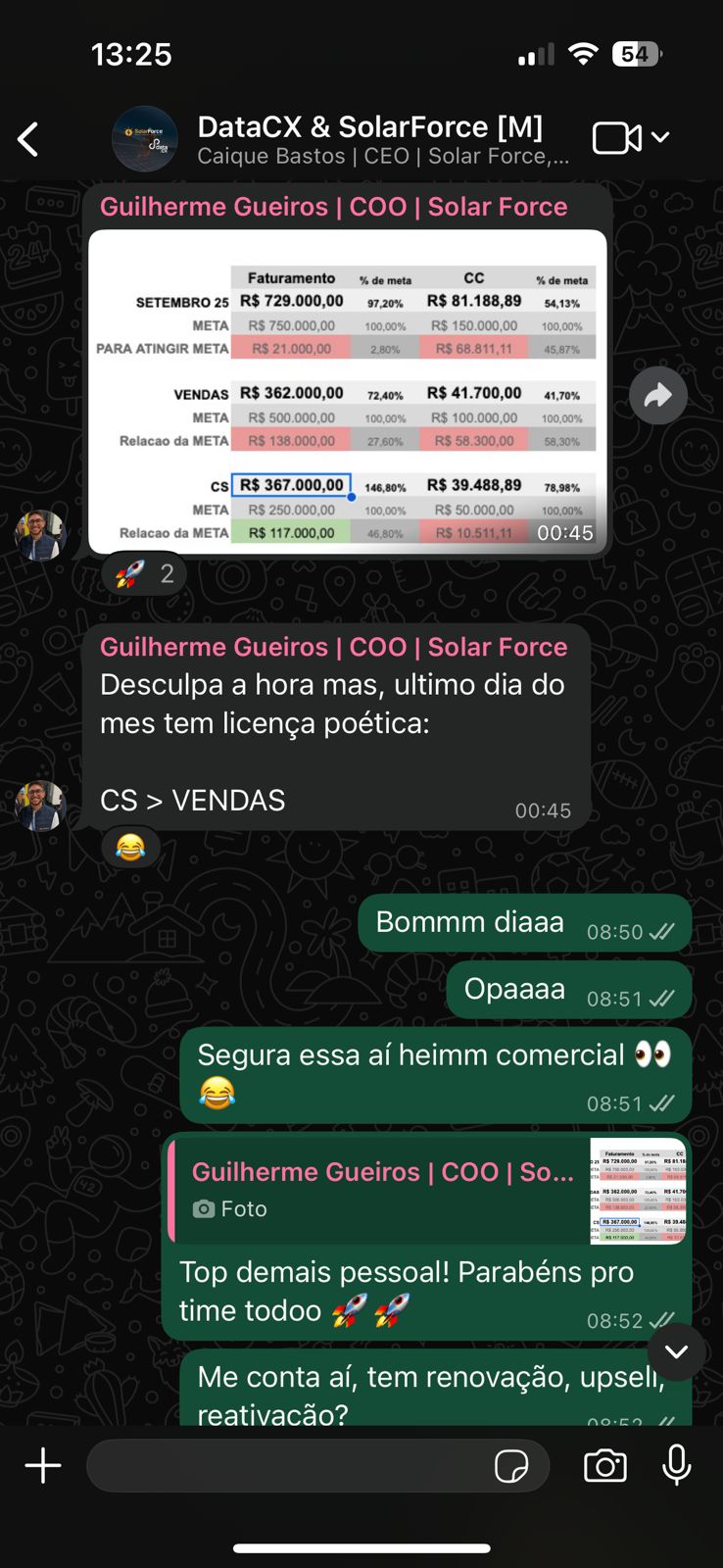
Task: Go back to the chat list with the back arrow
Action: pos(26,138)
